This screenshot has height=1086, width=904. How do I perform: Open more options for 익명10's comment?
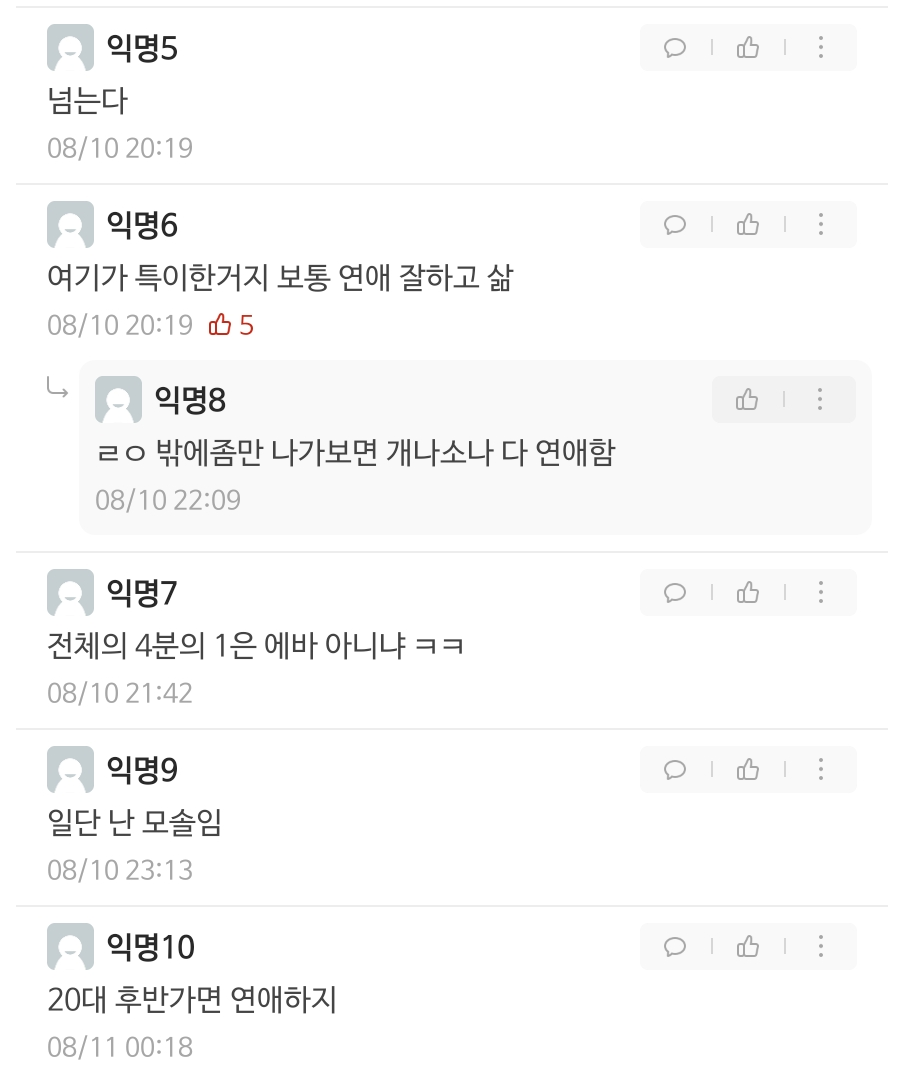pos(820,947)
